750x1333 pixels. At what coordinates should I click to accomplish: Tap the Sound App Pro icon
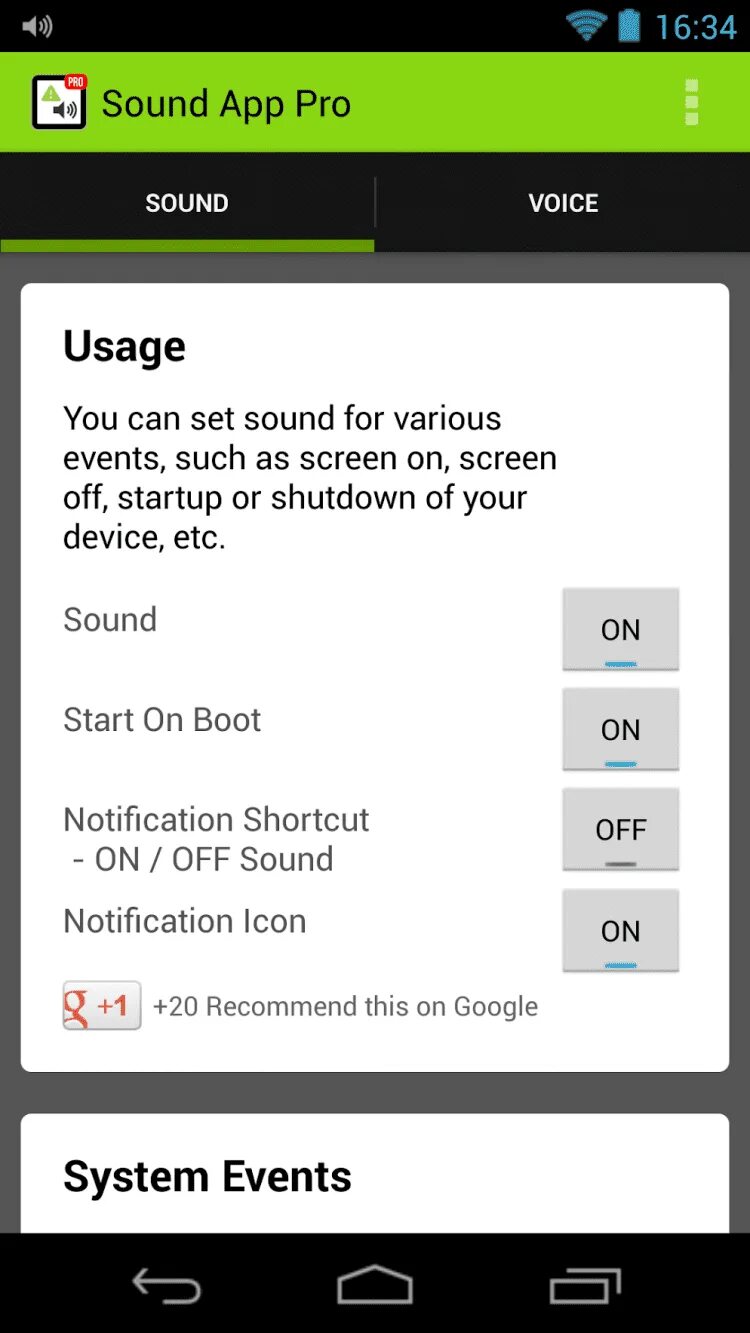(60, 103)
